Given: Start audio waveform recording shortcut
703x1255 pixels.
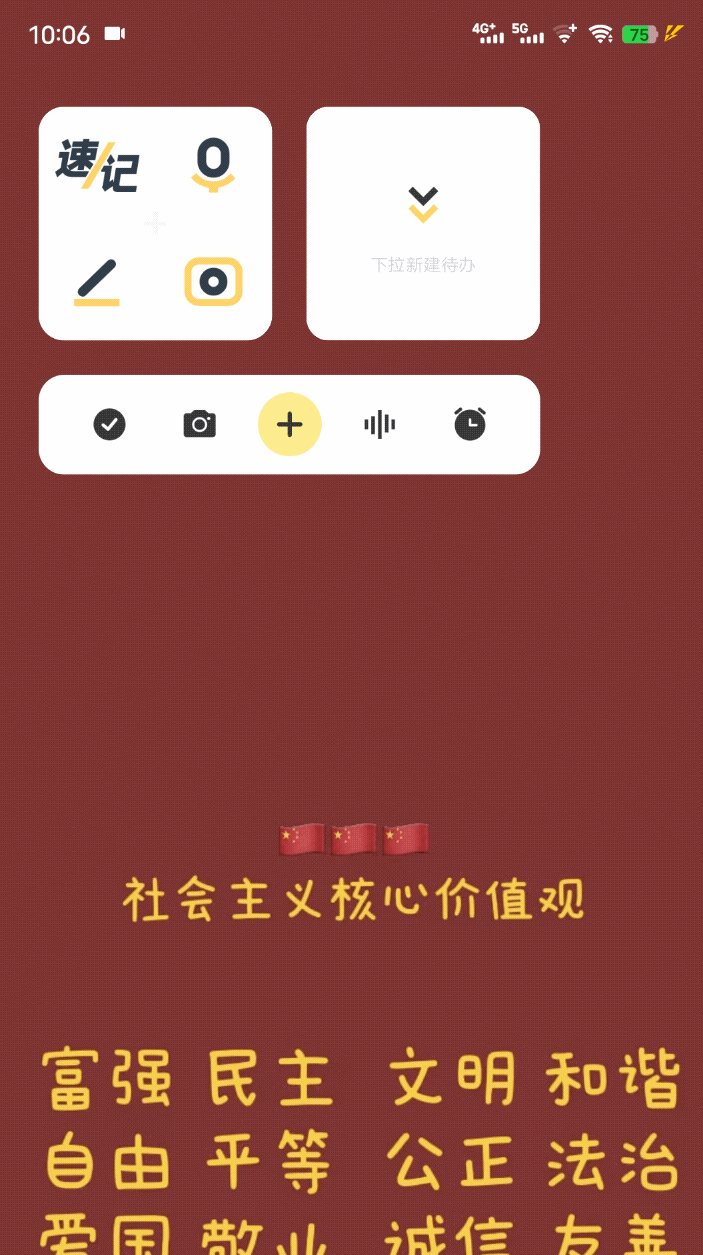Looking at the screenshot, I should point(380,425).
